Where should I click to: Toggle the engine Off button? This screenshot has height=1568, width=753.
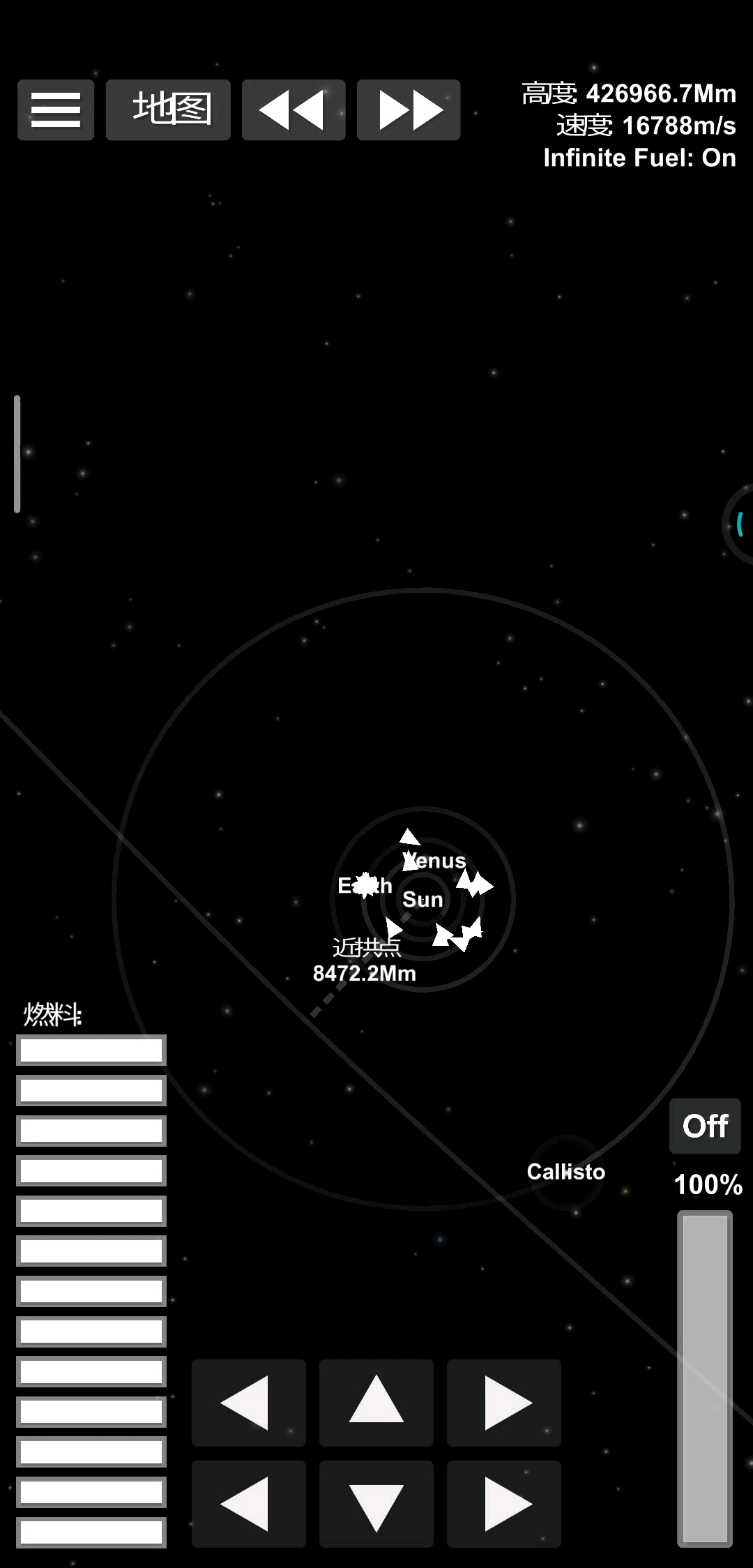click(x=705, y=1126)
